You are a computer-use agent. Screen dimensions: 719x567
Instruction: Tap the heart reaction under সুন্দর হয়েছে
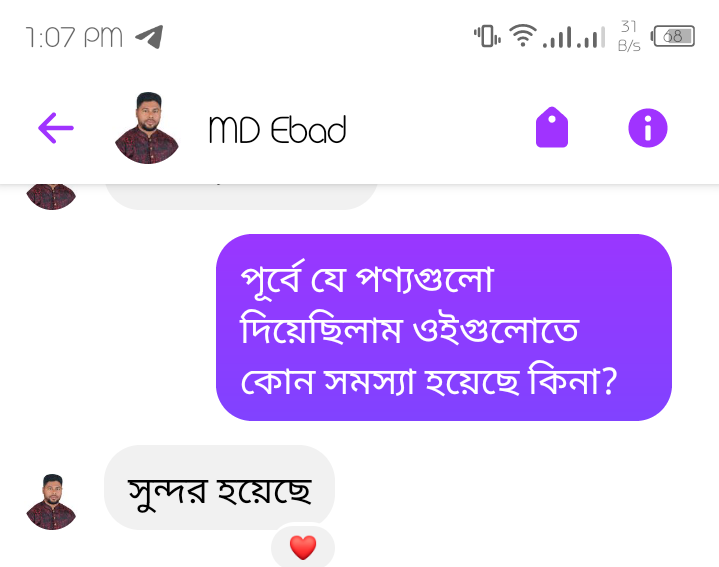[302, 547]
